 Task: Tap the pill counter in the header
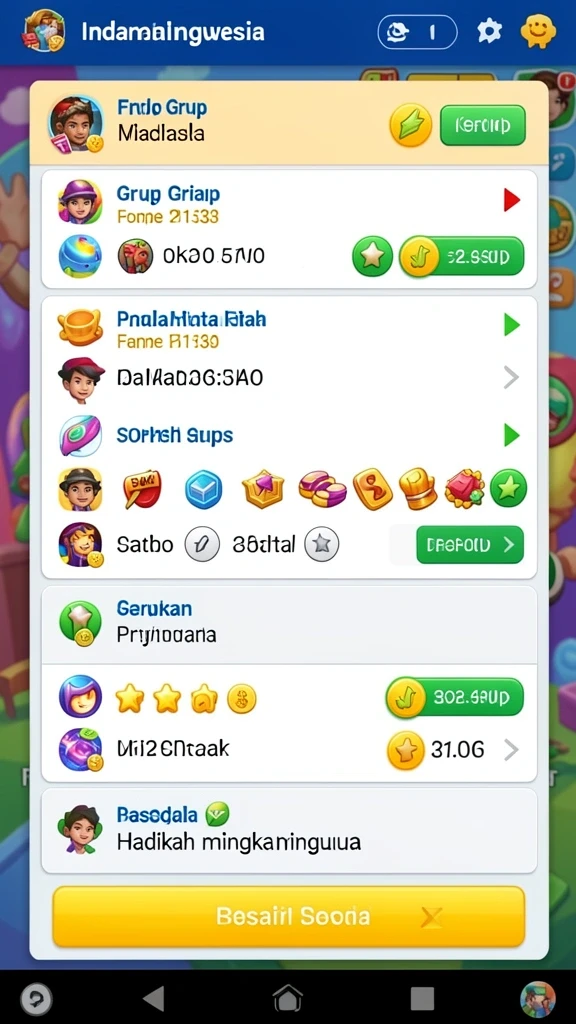click(x=417, y=32)
